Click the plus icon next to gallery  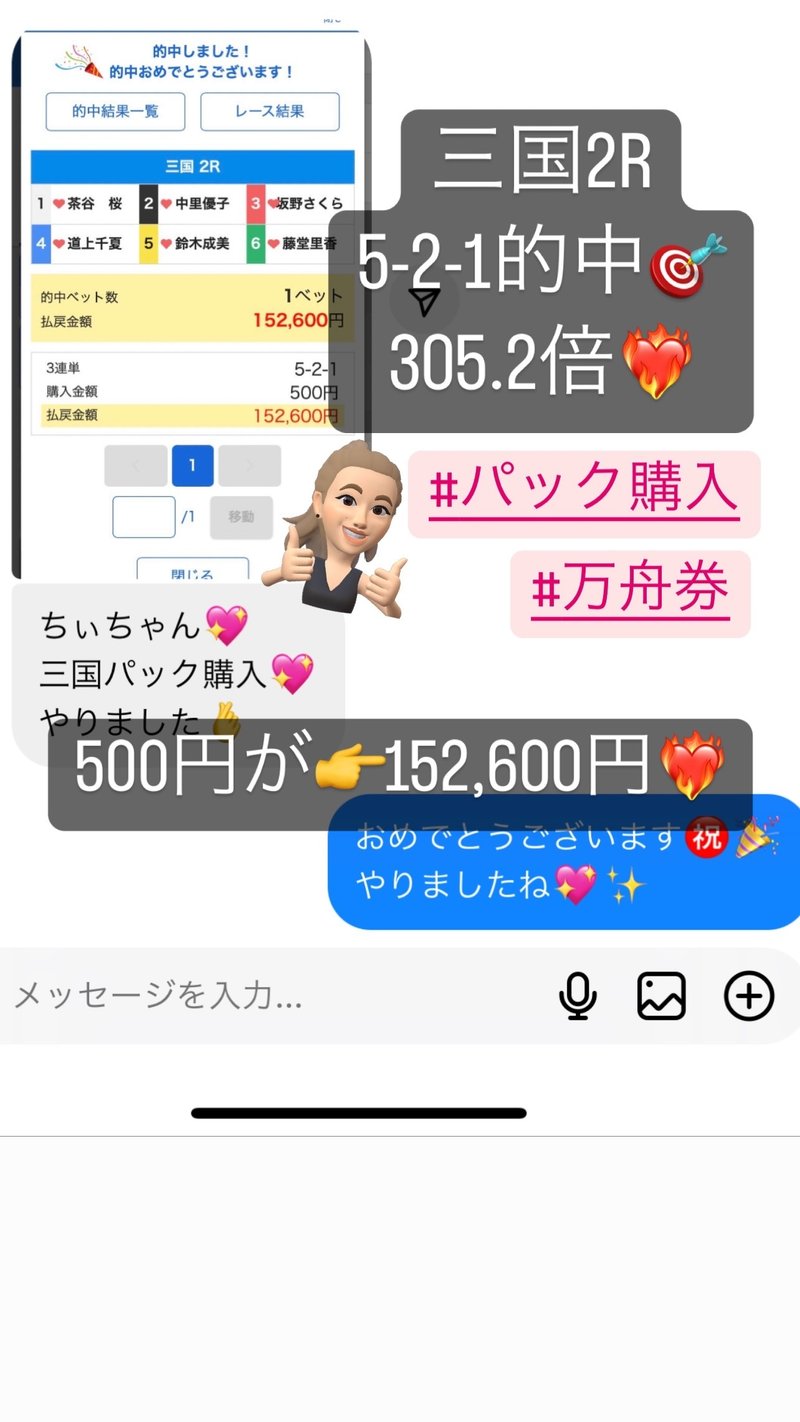[748, 995]
